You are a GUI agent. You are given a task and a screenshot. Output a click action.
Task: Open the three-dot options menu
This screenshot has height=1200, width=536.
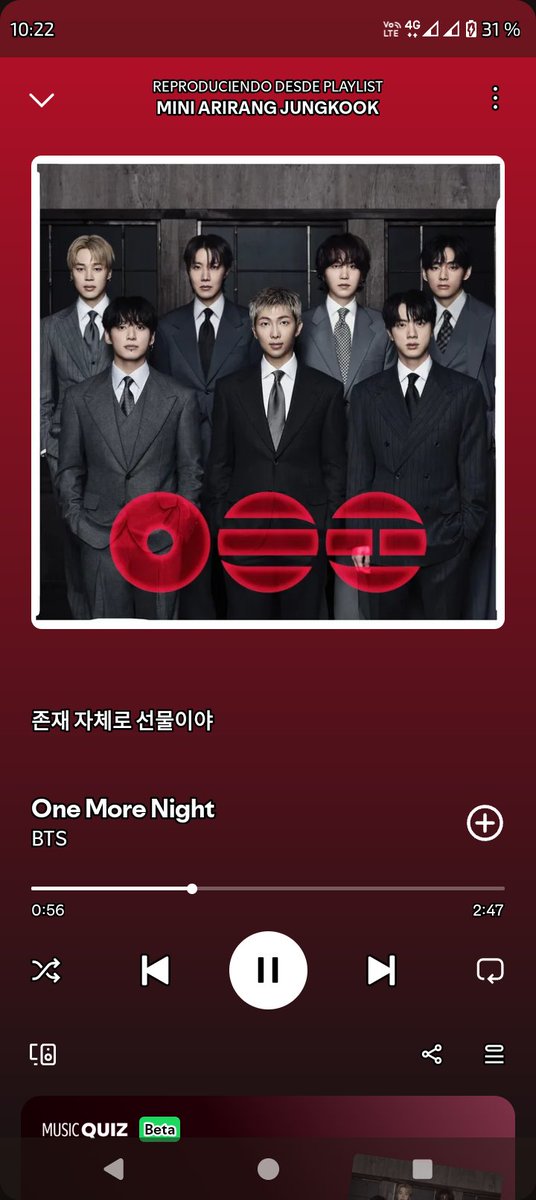tap(495, 98)
